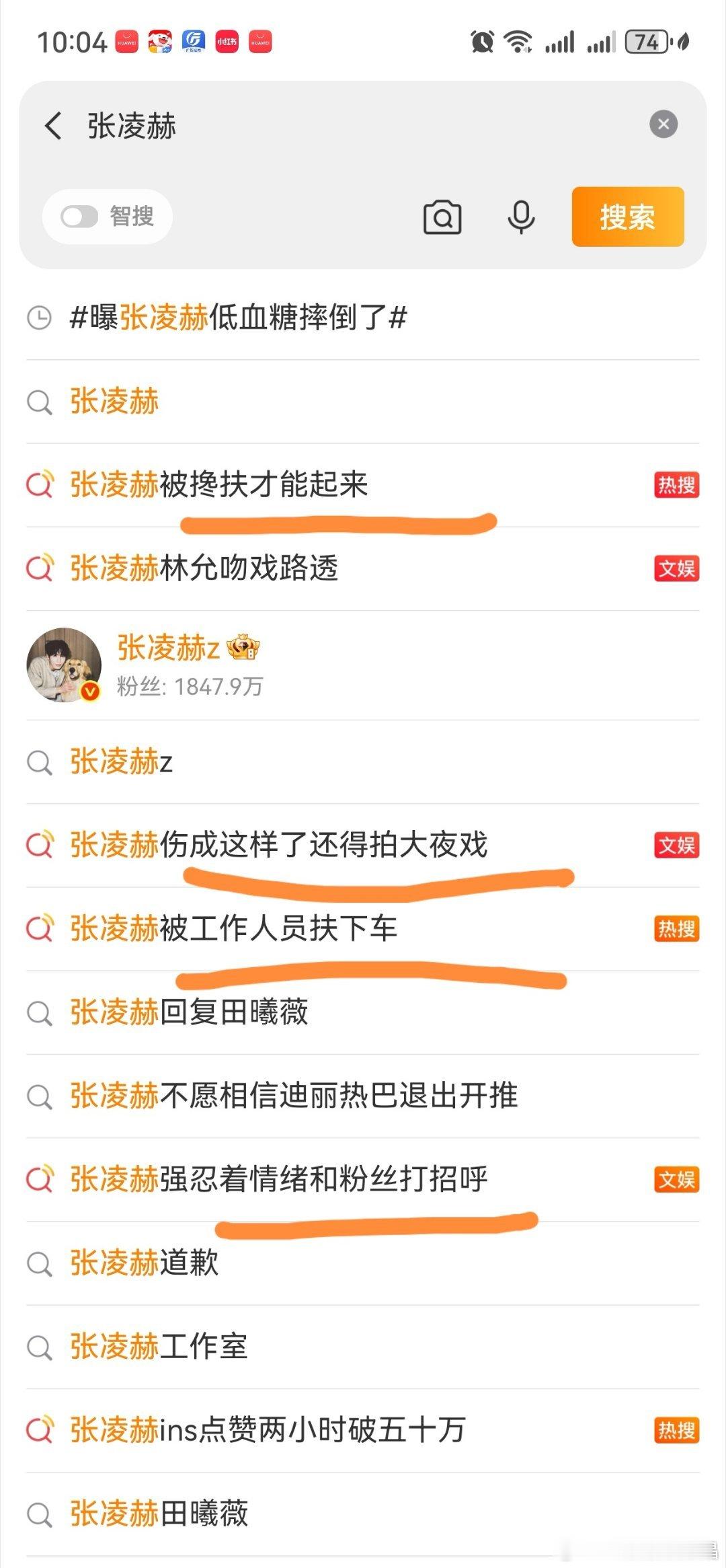Viewport: 726px width, 1568px height.
Task: Tap the microphone icon for voice search
Action: pyautogui.click(x=521, y=217)
